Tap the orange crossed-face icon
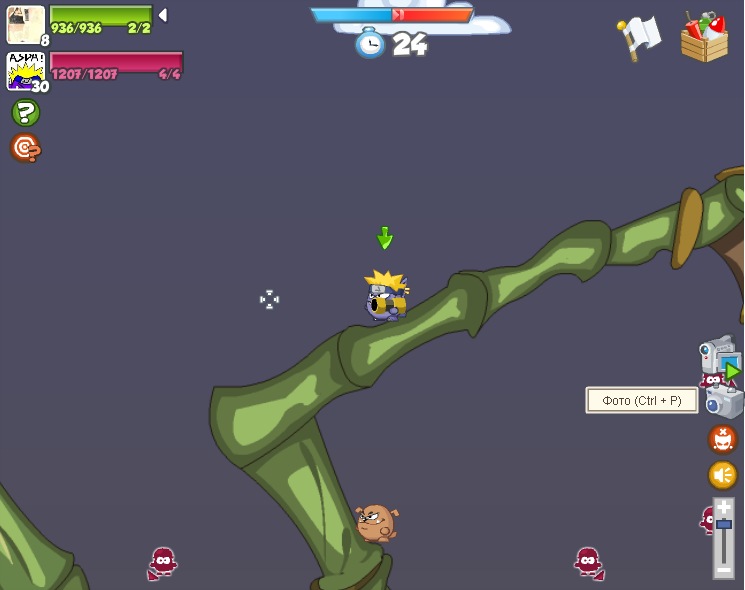The width and height of the screenshot is (745, 590). coord(722,439)
